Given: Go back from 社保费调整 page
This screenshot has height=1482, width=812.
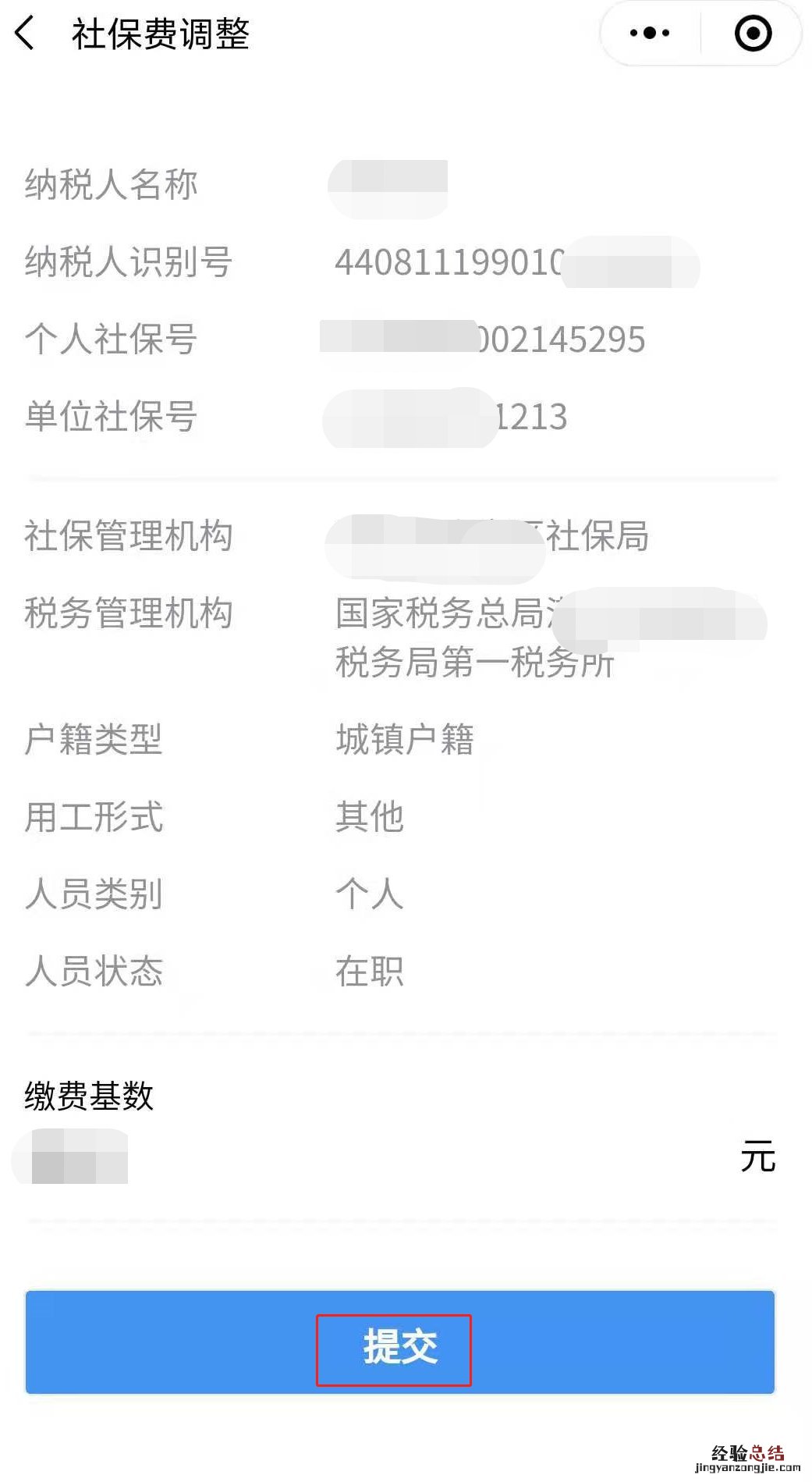Looking at the screenshot, I should [25, 34].
